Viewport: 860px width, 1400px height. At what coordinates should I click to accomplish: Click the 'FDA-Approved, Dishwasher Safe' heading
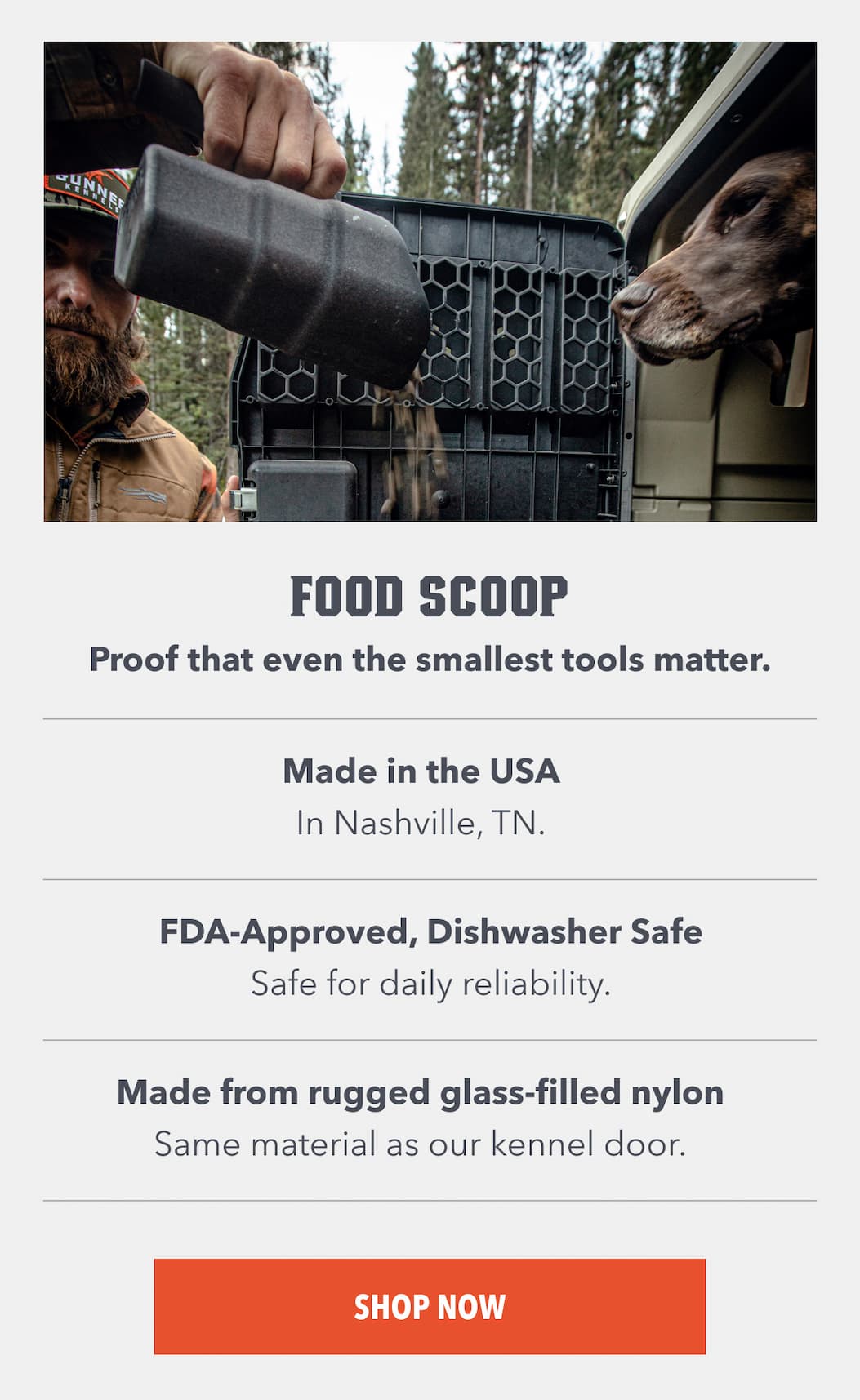[x=430, y=931]
